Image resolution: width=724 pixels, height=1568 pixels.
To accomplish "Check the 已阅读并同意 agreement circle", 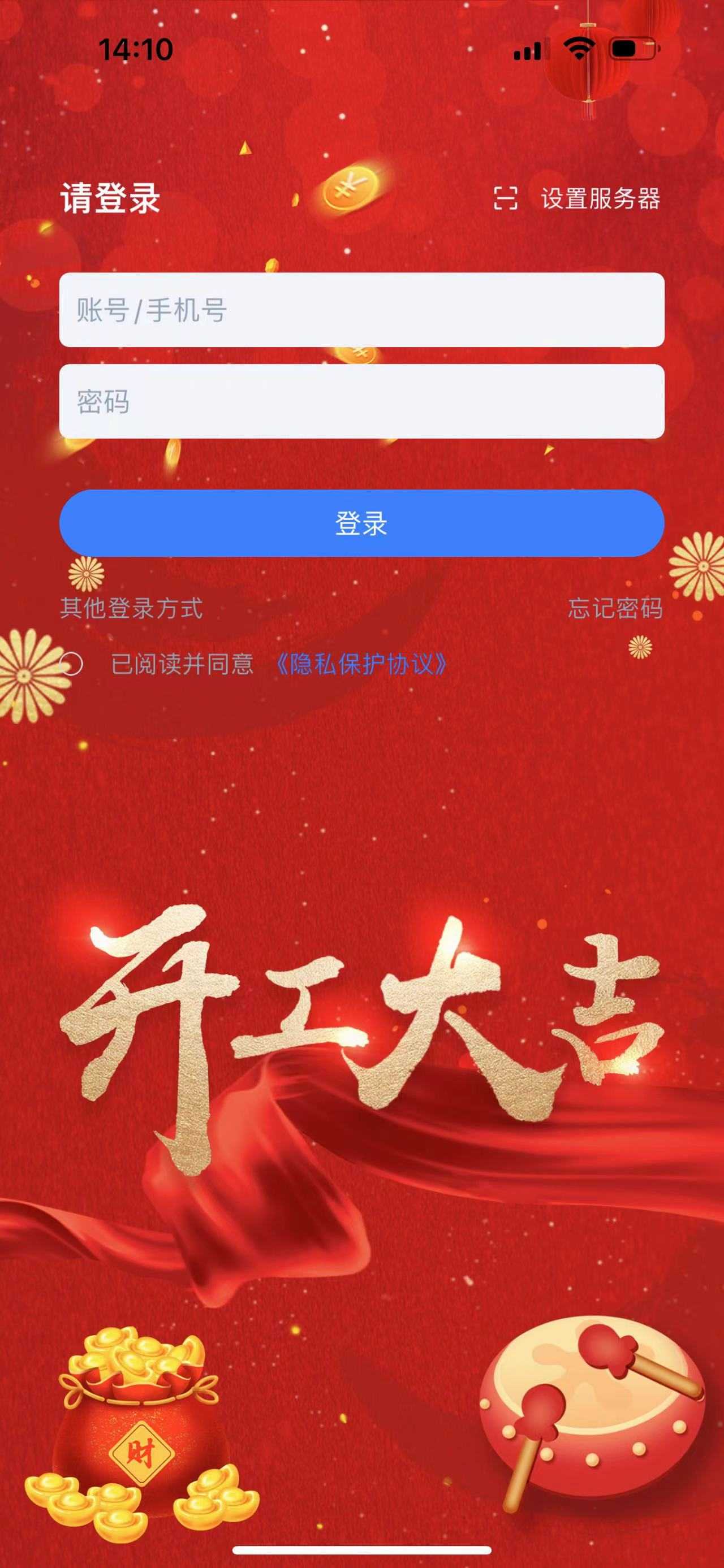I will click(x=72, y=664).
